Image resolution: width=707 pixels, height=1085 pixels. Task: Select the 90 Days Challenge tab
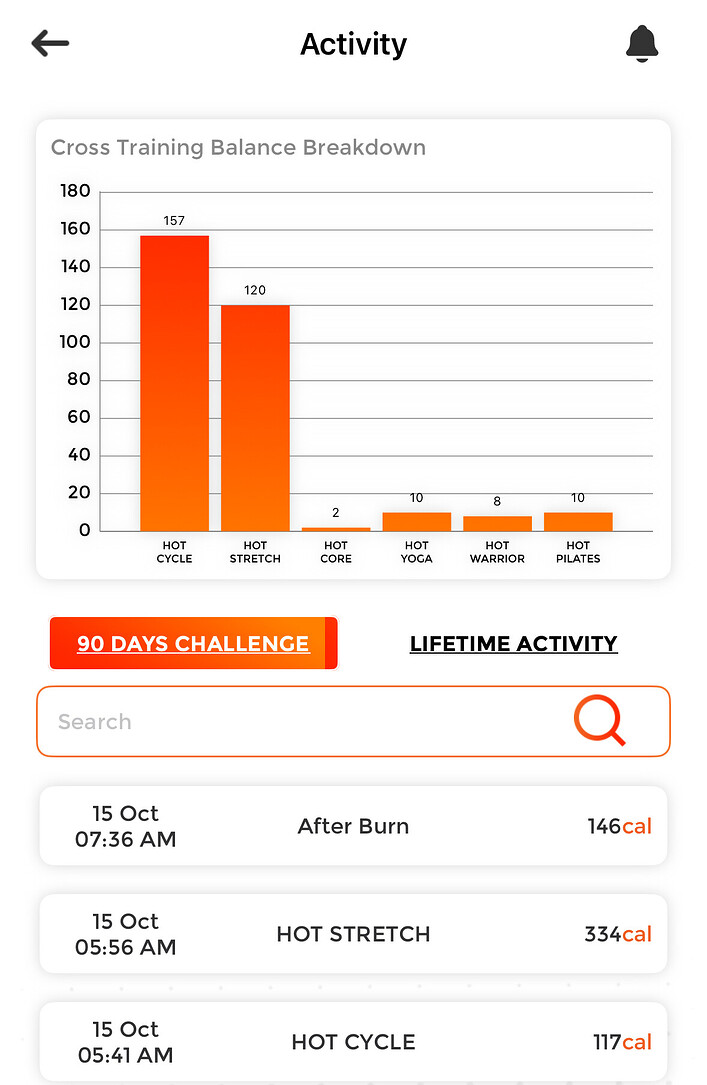(193, 643)
